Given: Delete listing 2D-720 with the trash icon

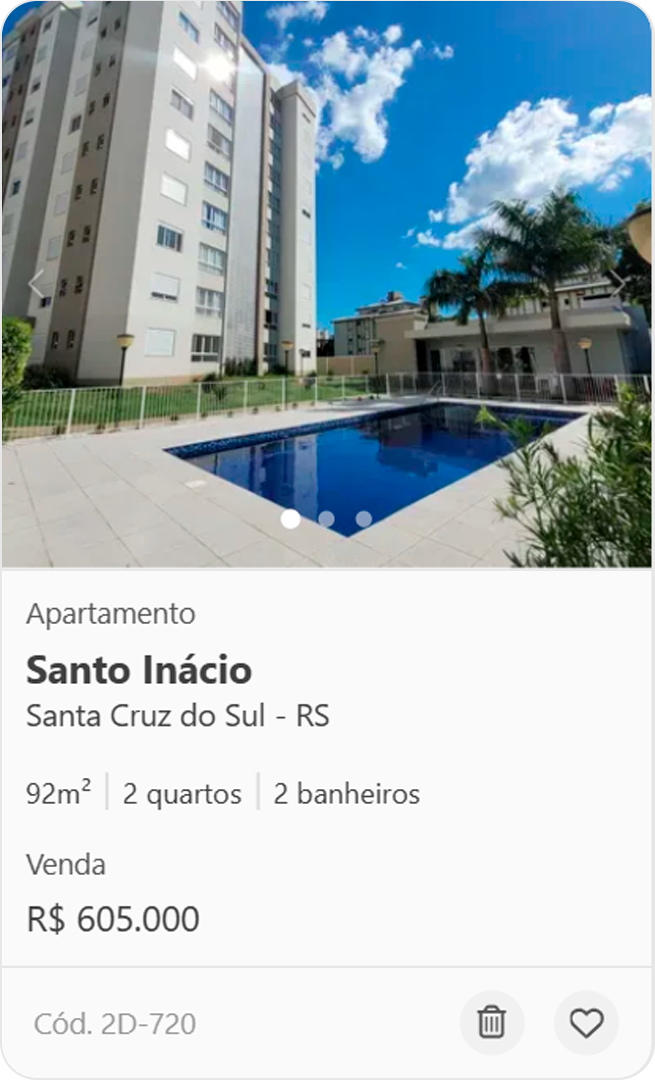Looking at the screenshot, I should tap(491, 1023).
